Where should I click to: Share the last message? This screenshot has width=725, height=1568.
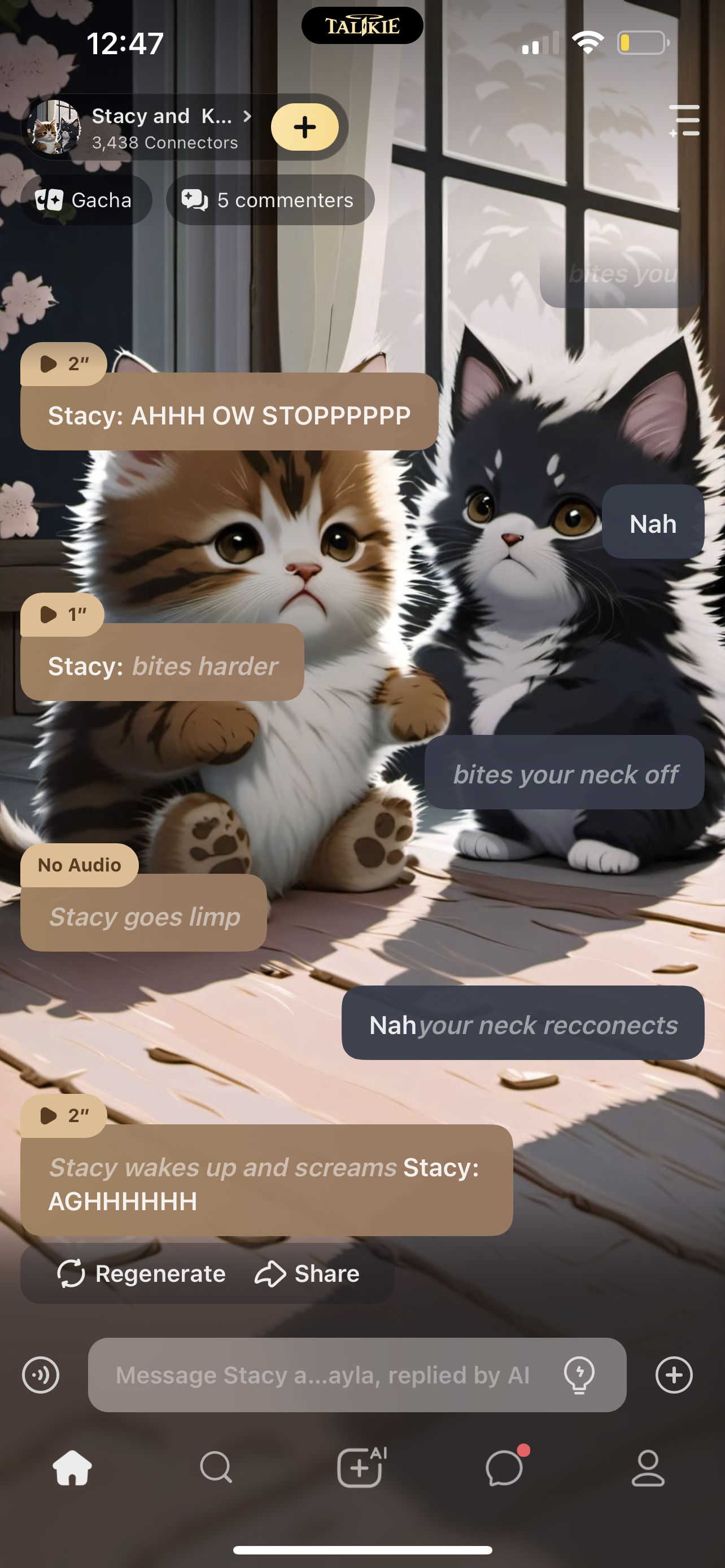(307, 1274)
